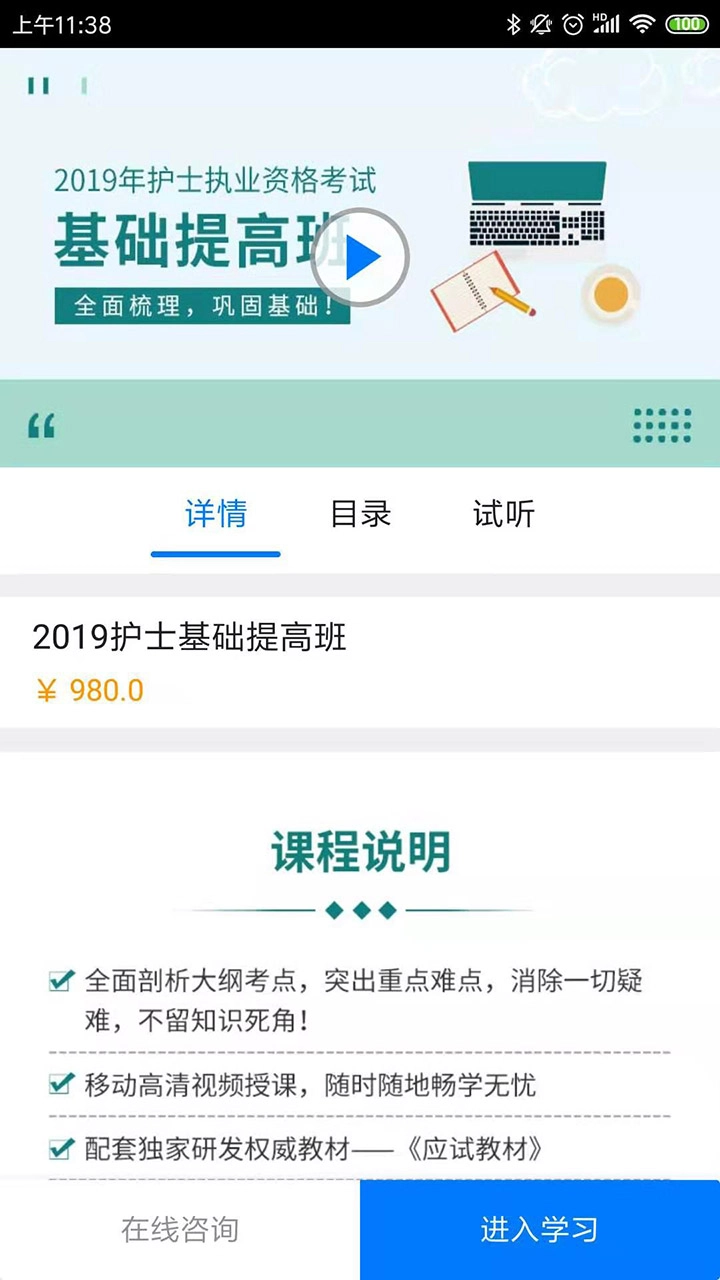This screenshot has height=1280, width=720.
Task: Click the alarm clock icon in the status bar
Action: click(x=572, y=23)
